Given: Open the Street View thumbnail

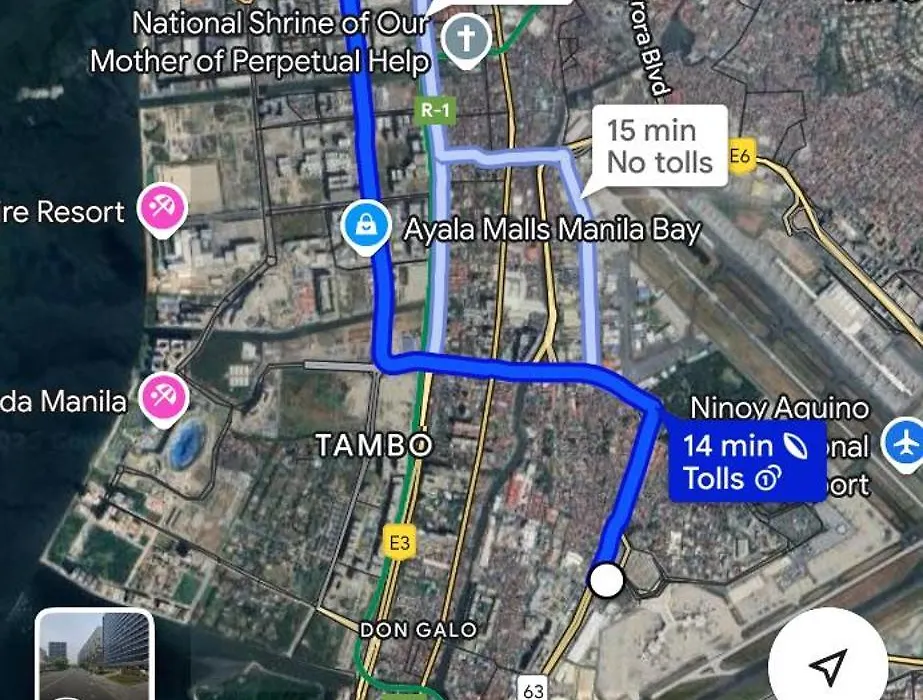Looking at the screenshot, I should 94,656.
